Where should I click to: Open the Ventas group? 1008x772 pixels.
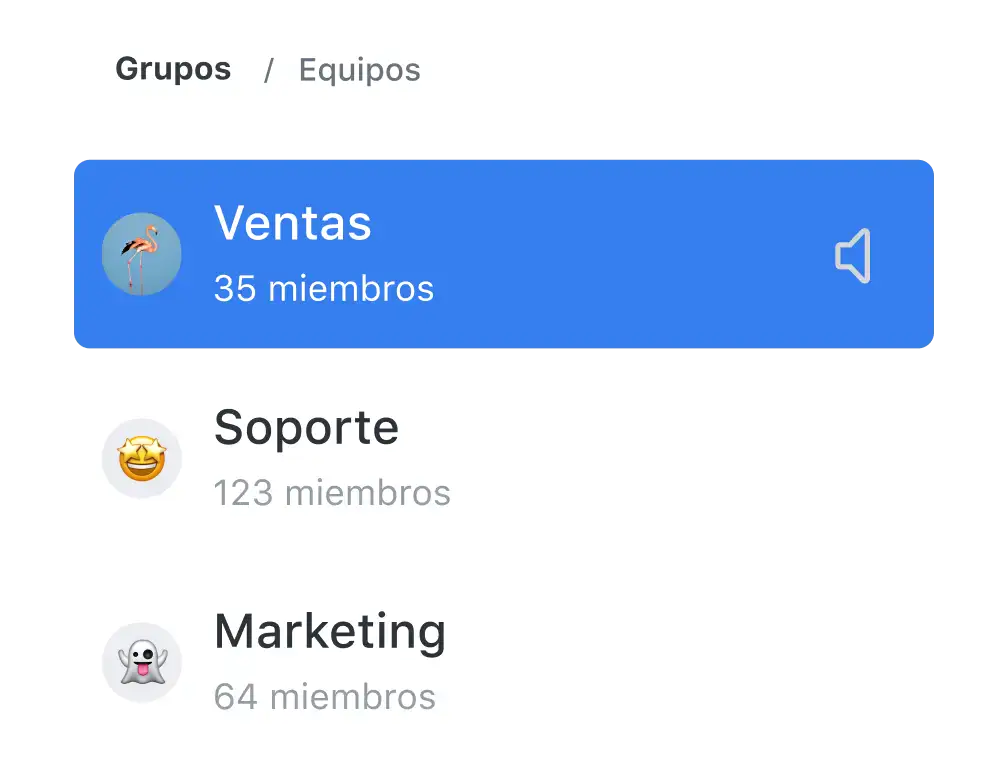[x=292, y=223]
